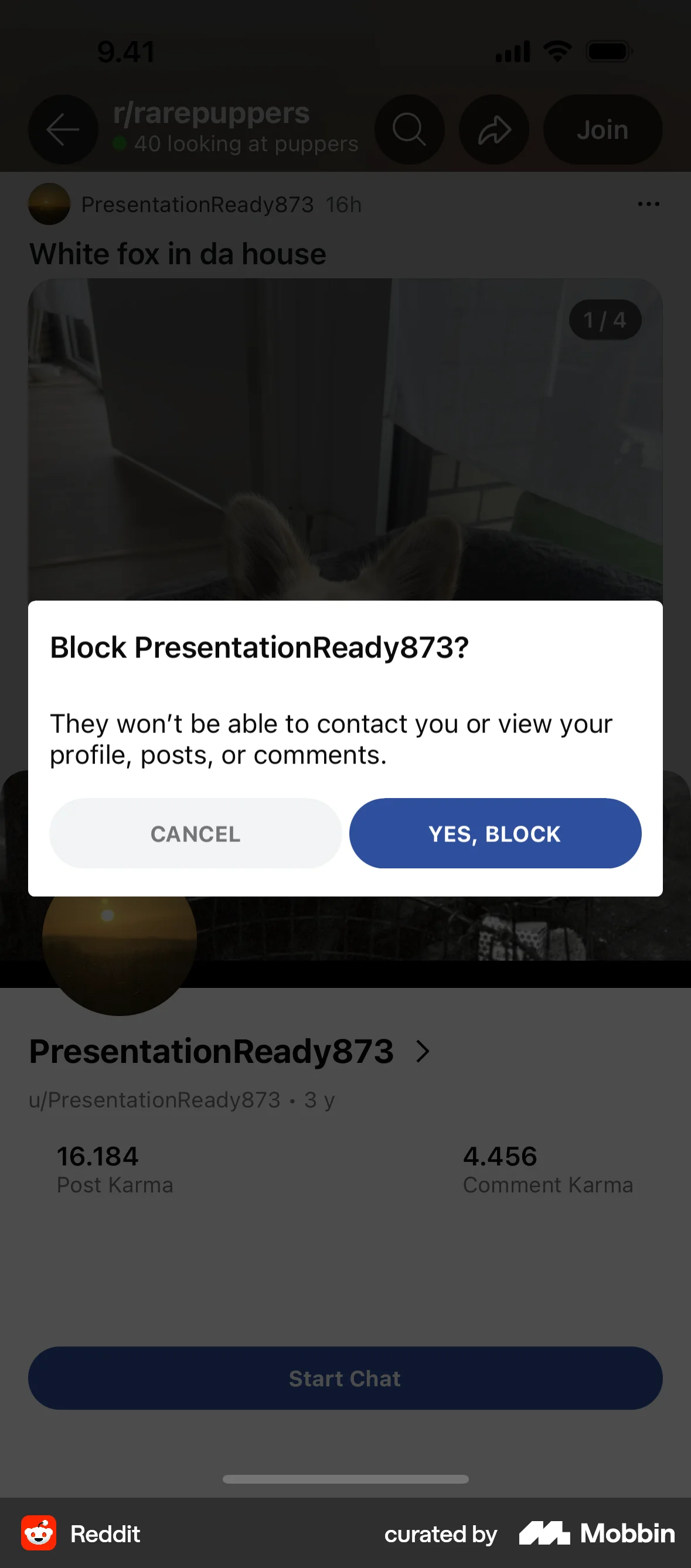The height and width of the screenshot is (1568, 691).
Task: Tap PresentationReady873's avatar on the post
Action: [x=49, y=204]
